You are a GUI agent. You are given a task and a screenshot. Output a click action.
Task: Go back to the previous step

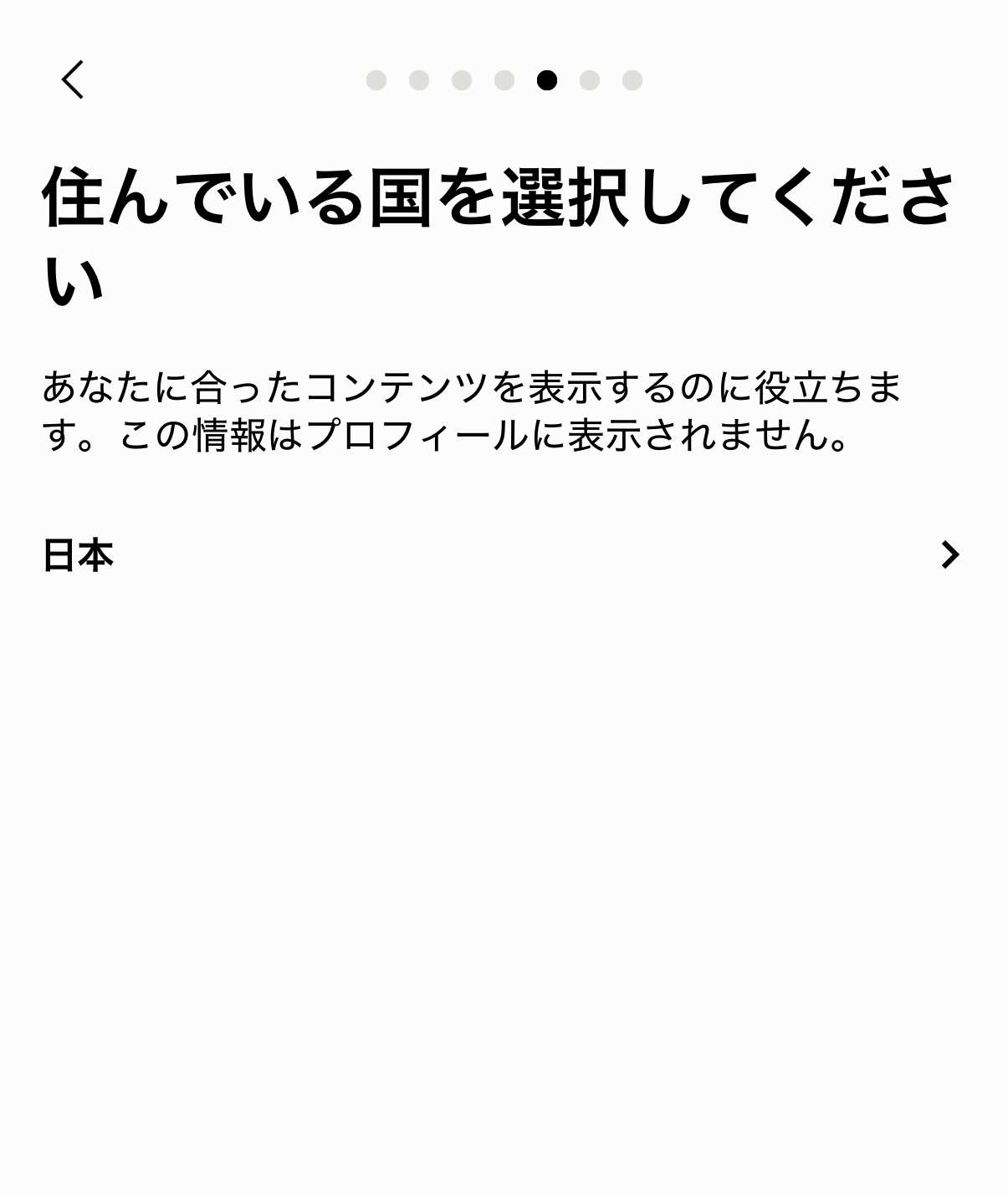coord(73,80)
